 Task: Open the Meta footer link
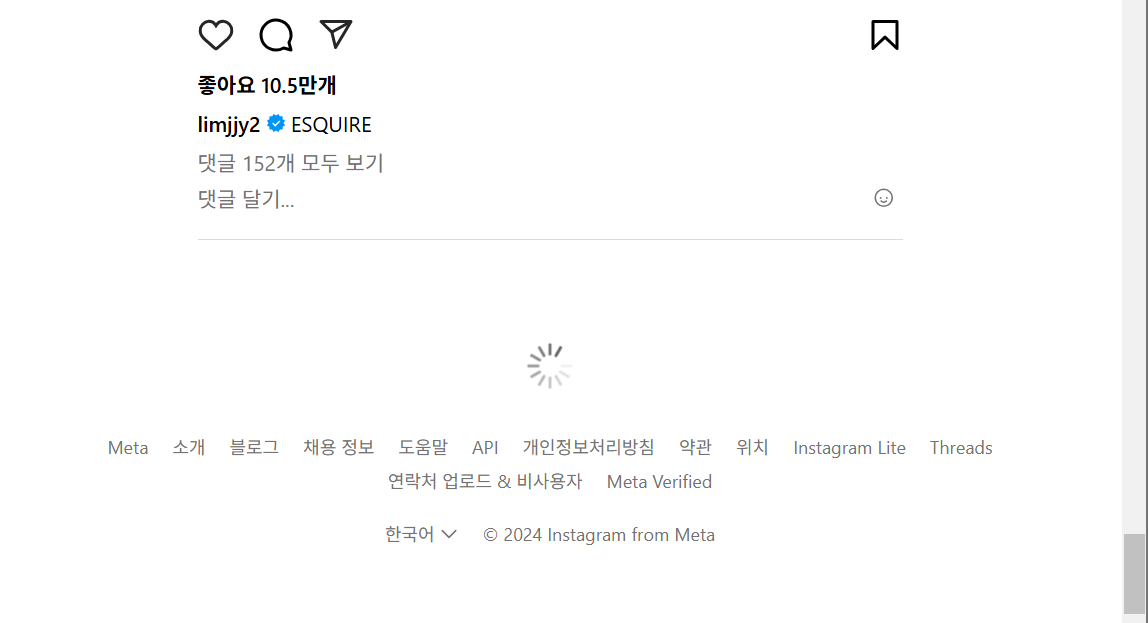(128, 448)
